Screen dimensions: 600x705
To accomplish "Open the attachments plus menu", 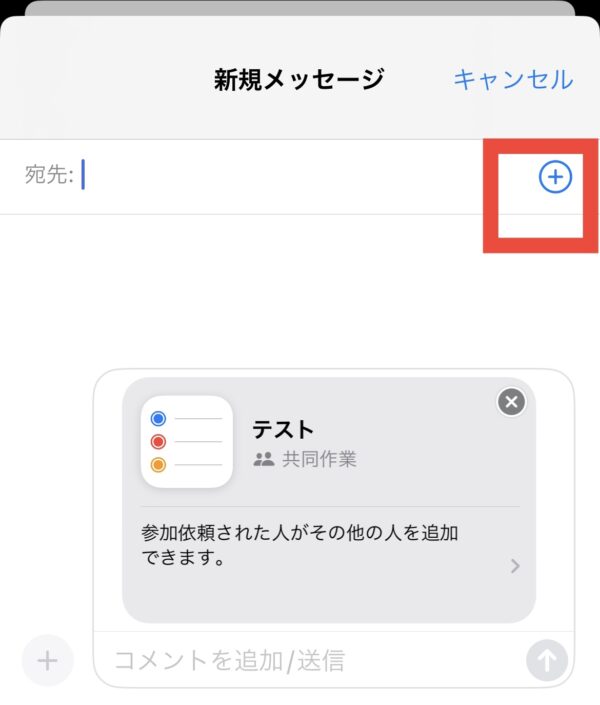I will (47, 660).
